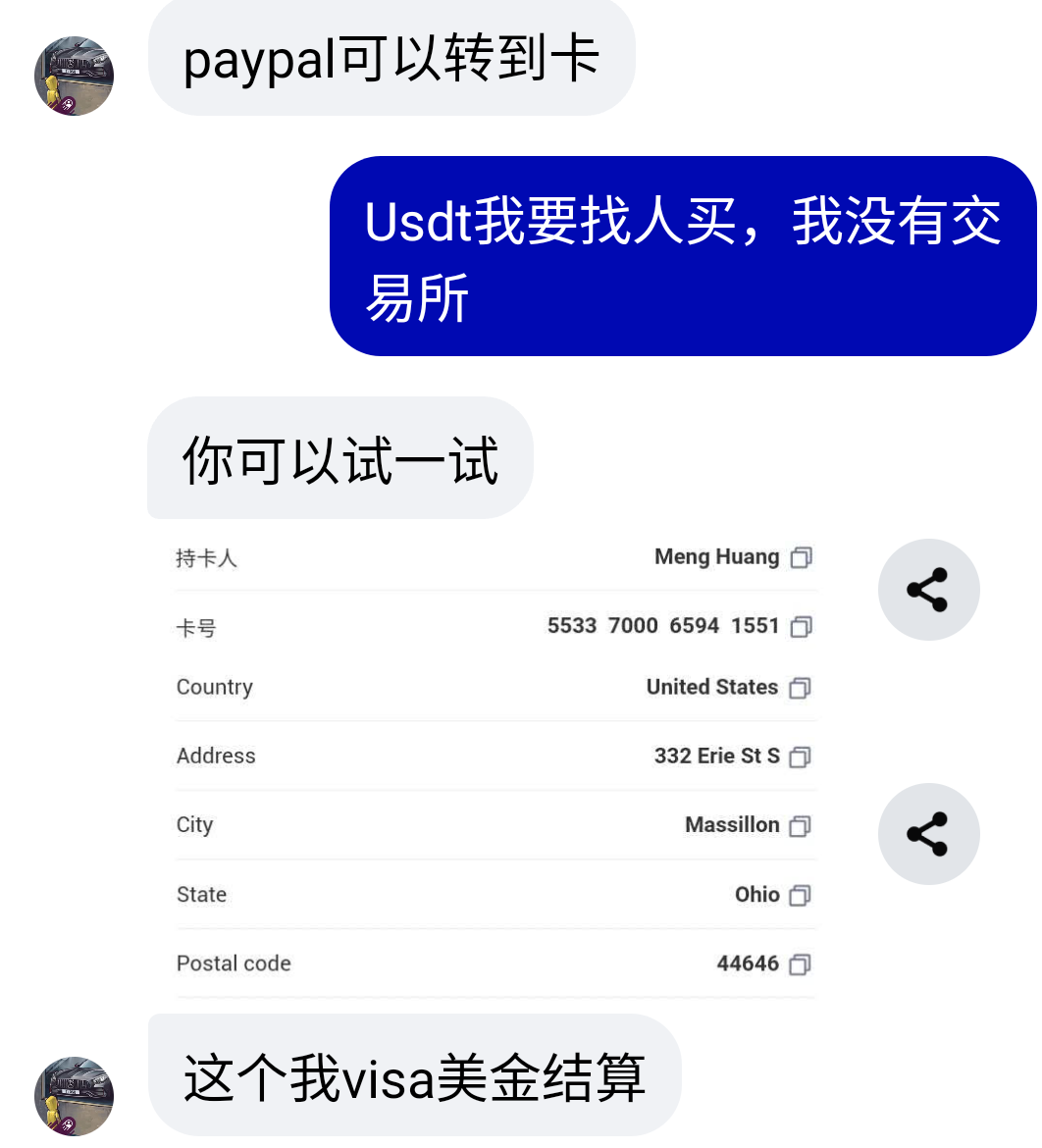Open sender avatar beside "paypal可以转到卡" message

[x=74, y=77]
